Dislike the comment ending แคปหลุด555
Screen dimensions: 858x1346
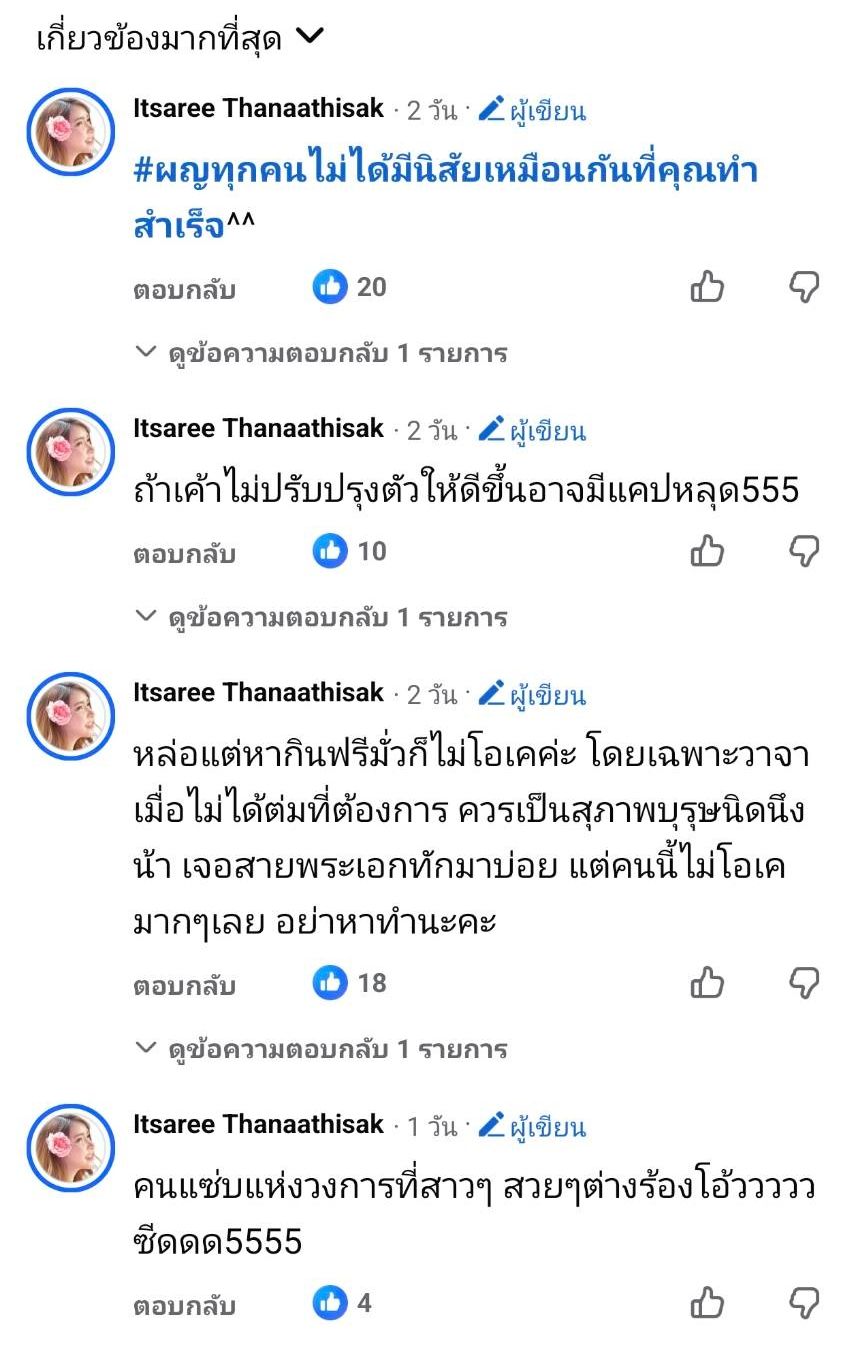(x=804, y=551)
